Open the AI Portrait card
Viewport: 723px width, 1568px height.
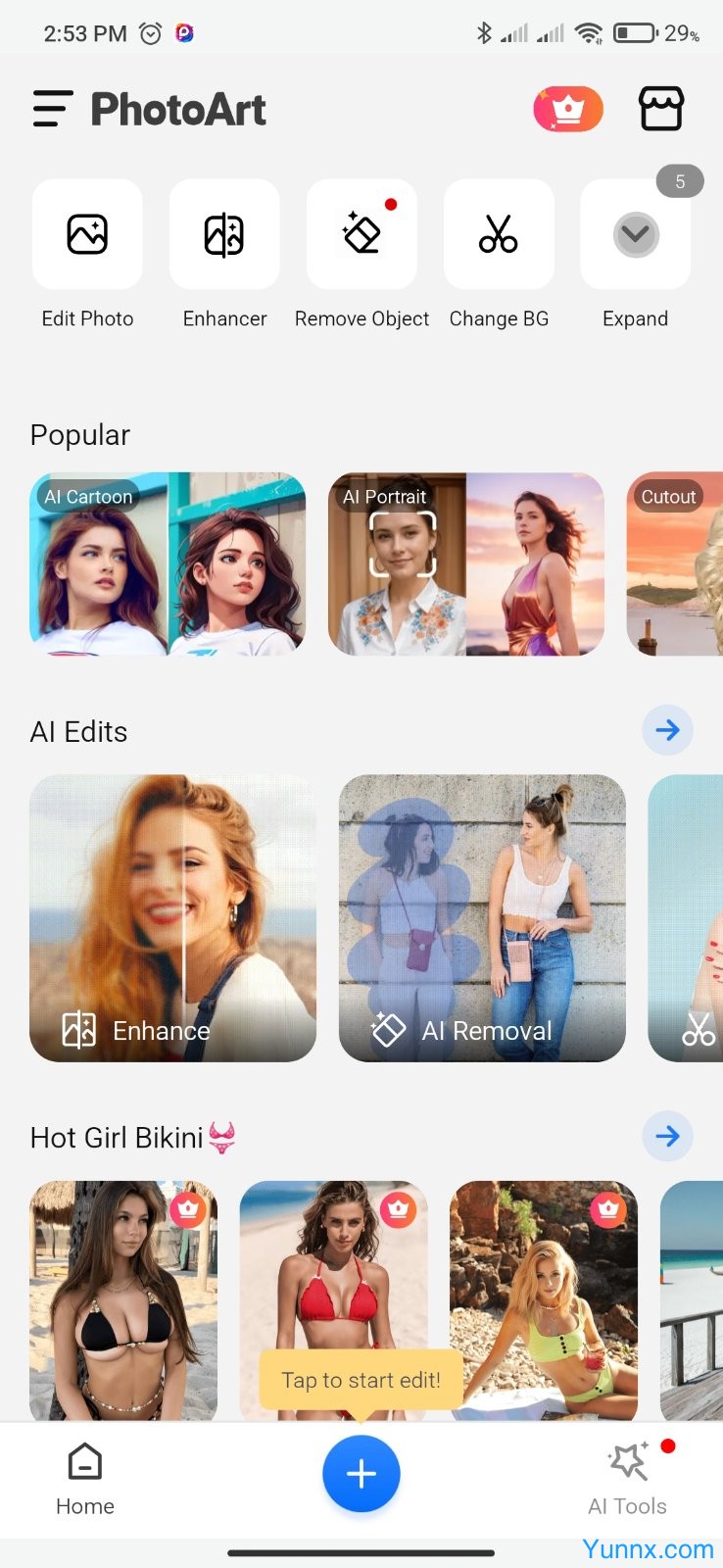click(x=466, y=564)
